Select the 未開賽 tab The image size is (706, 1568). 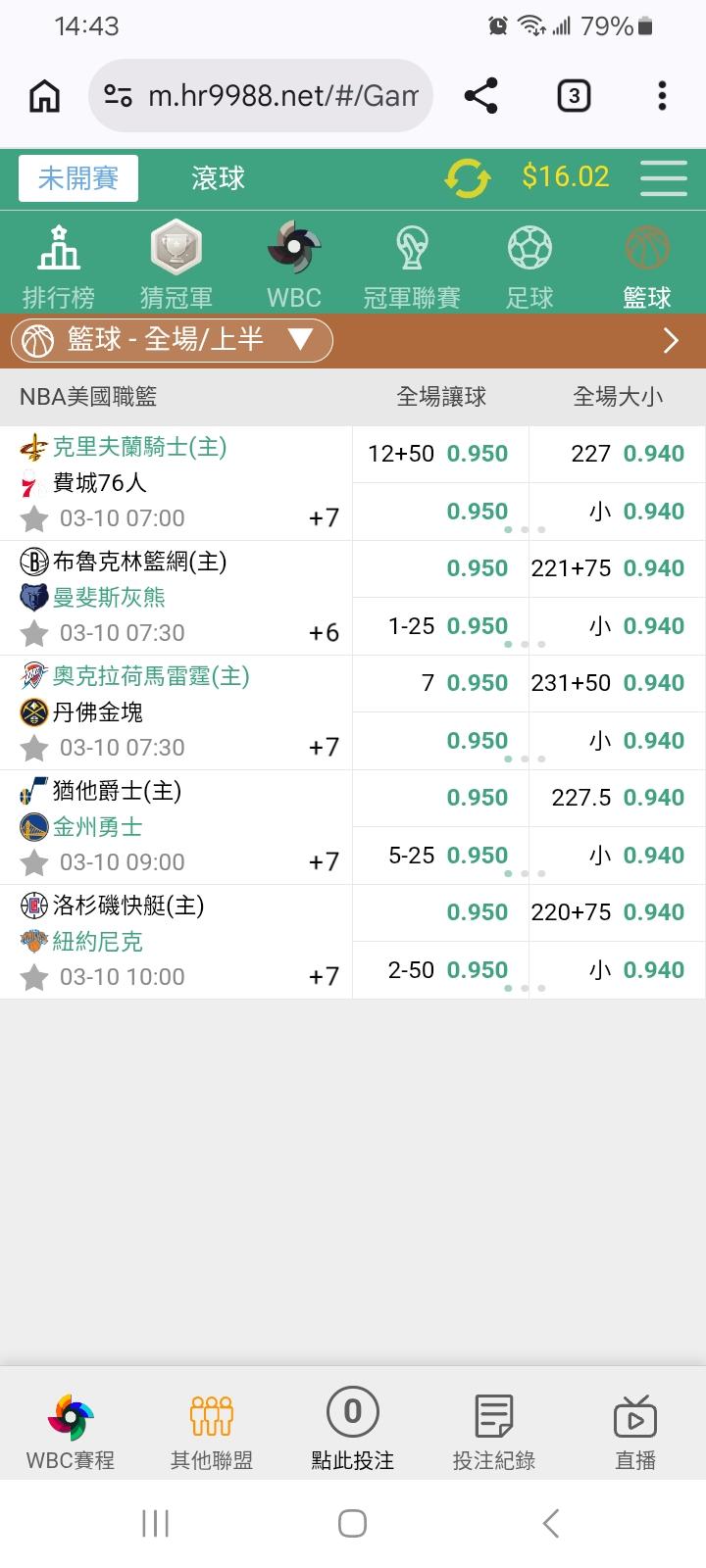(78, 178)
